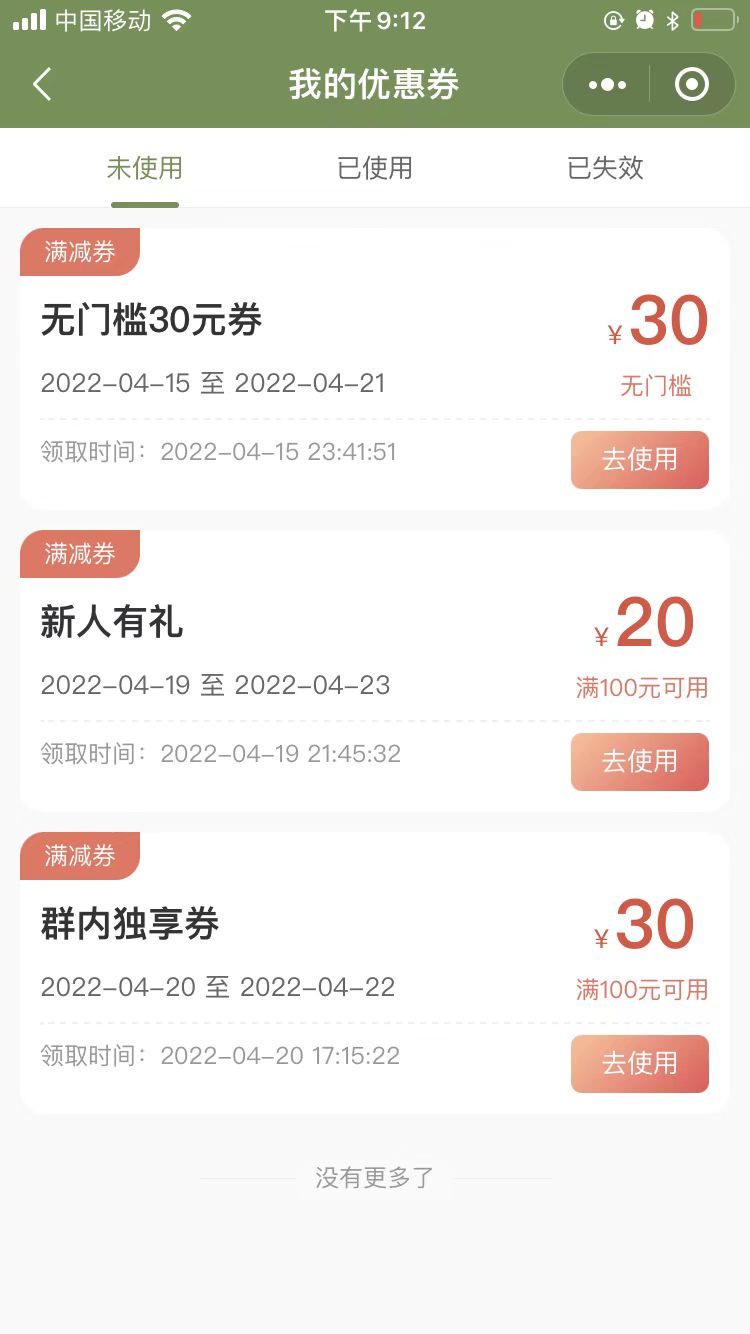
Task: Tap 去使用 on the 无门槛30元券 coupon
Action: pyautogui.click(x=640, y=460)
